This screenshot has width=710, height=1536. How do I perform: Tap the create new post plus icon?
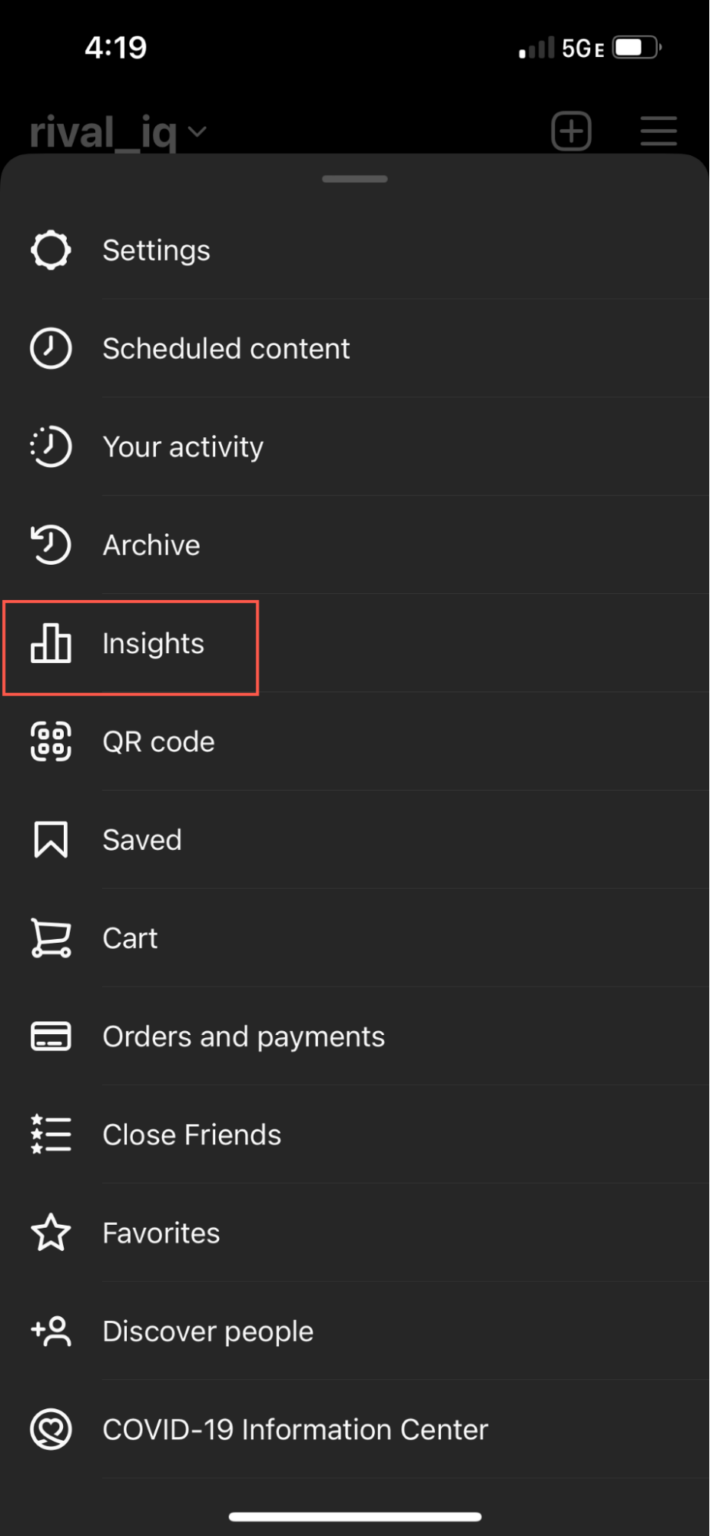pyautogui.click(x=572, y=131)
